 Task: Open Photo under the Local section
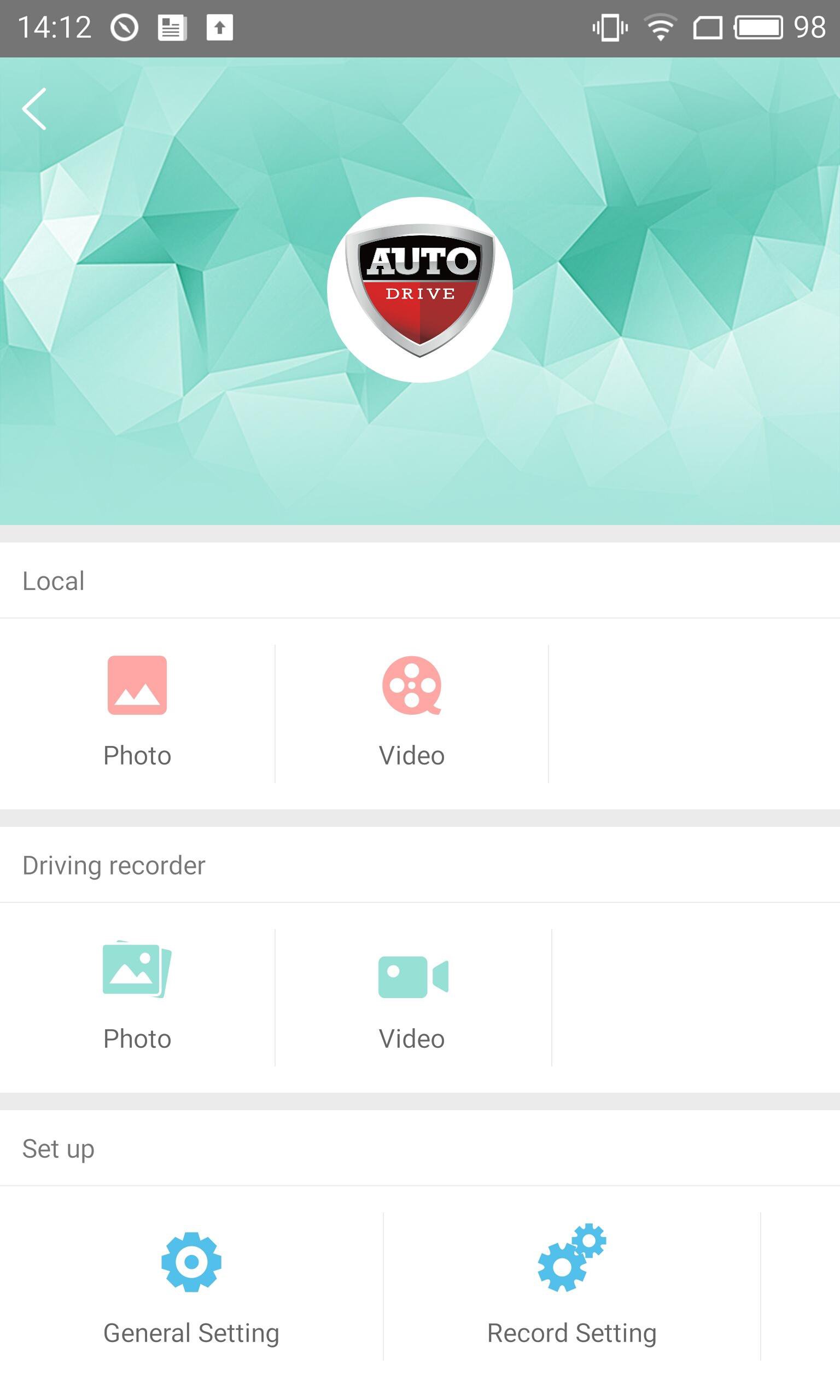(x=137, y=711)
